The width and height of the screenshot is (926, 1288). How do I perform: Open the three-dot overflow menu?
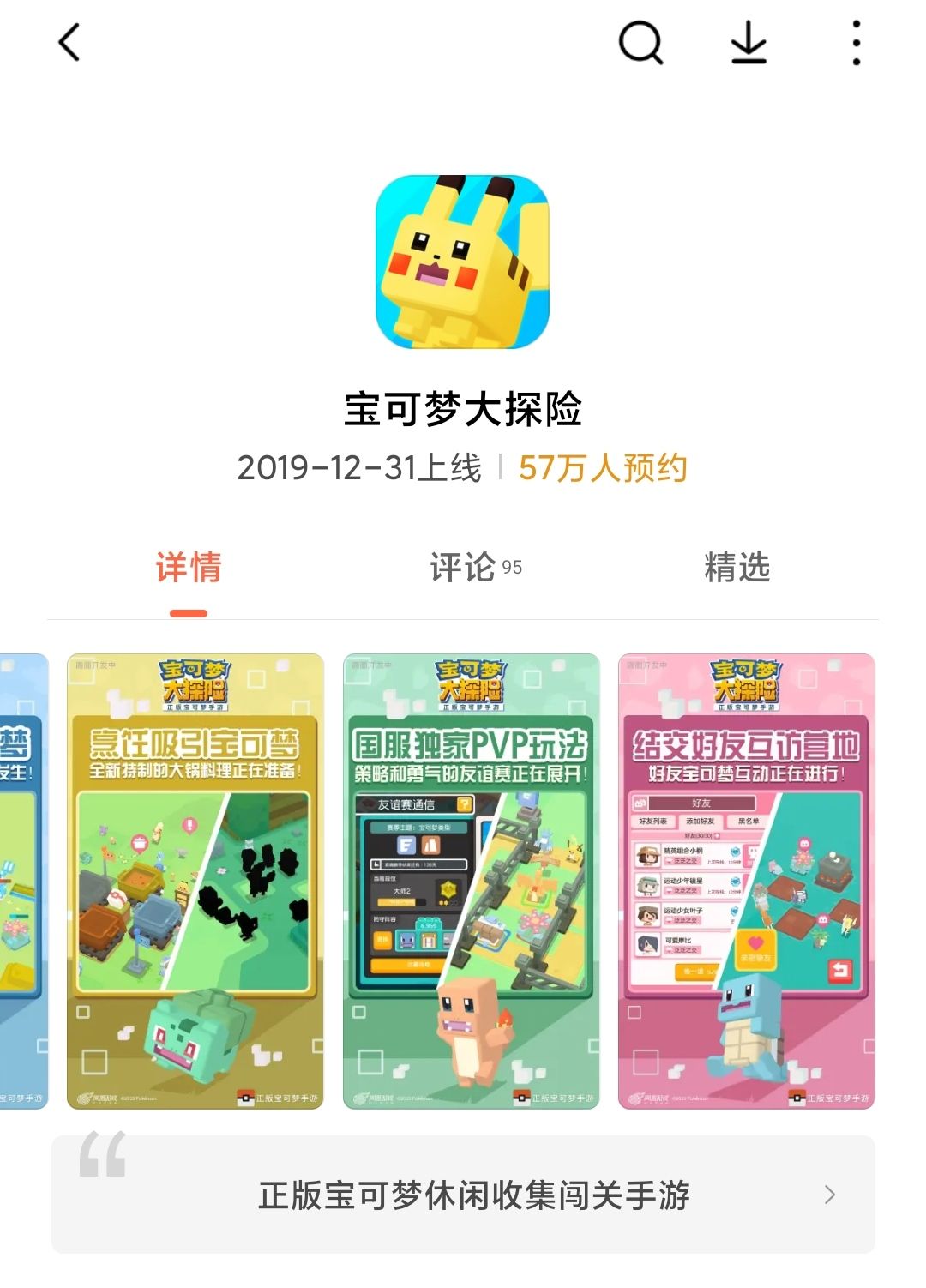[x=856, y=42]
